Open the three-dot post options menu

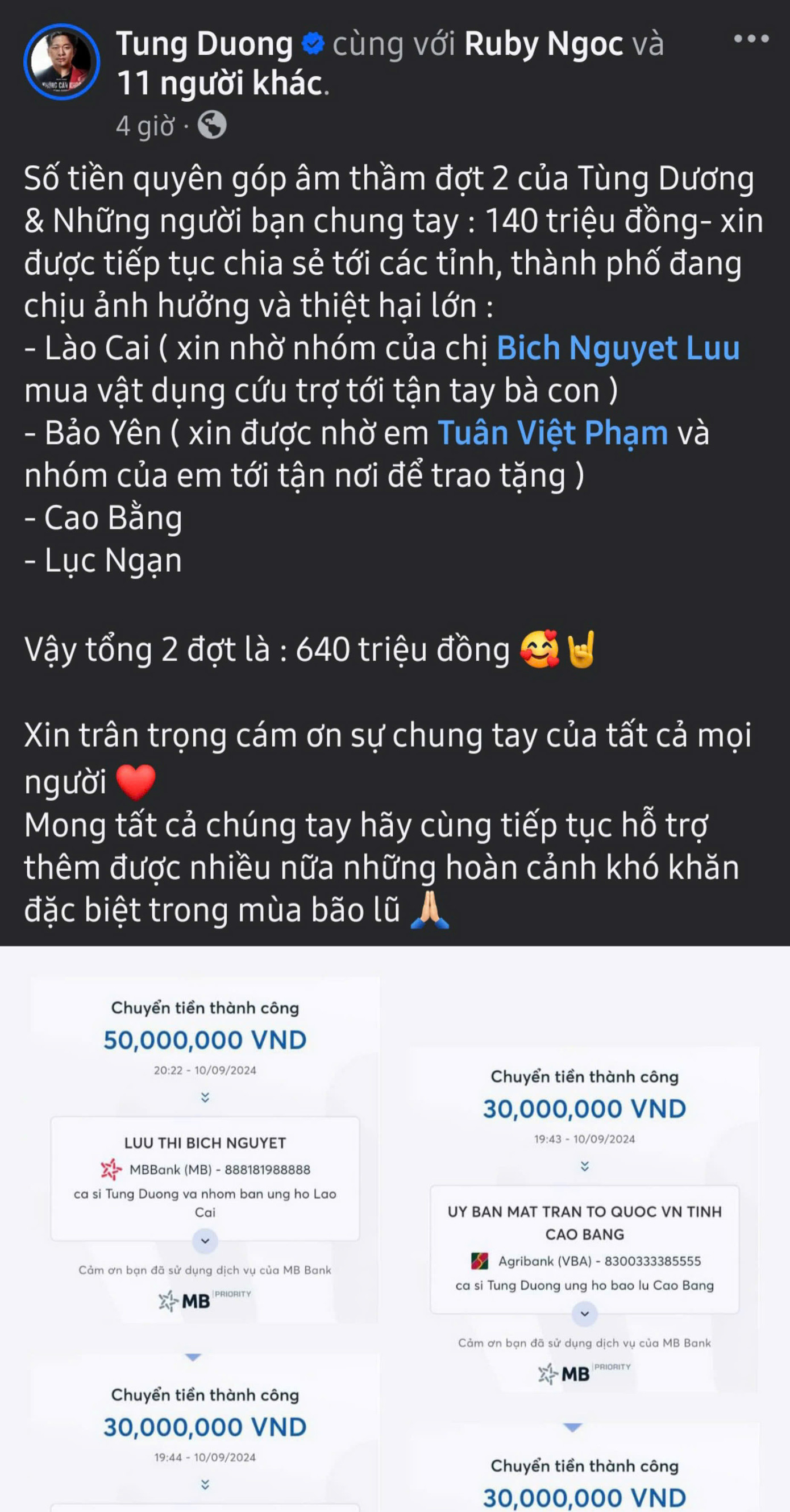tap(751, 39)
